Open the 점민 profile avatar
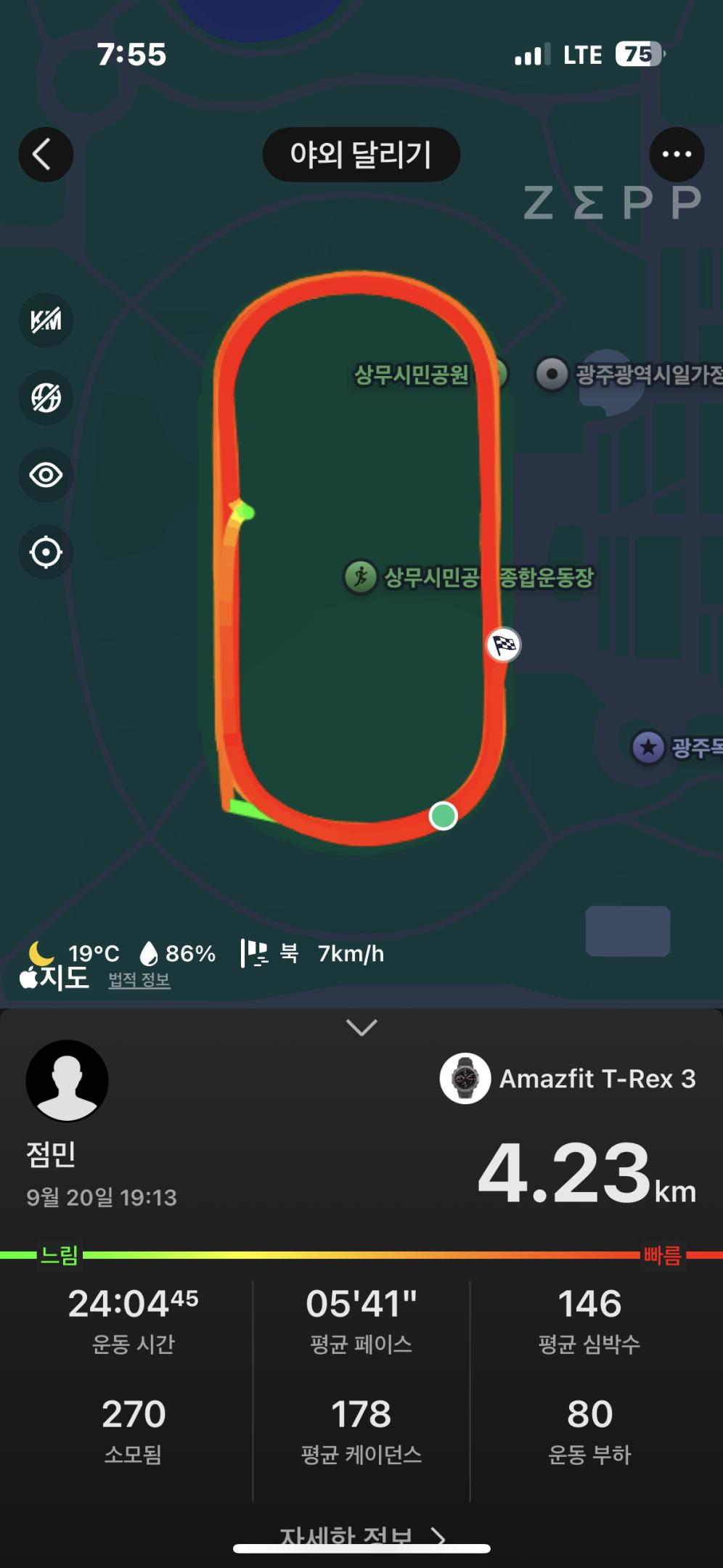Image resolution: width=723 pixels, height=1568 pixels. click(x=67, y=1081)
